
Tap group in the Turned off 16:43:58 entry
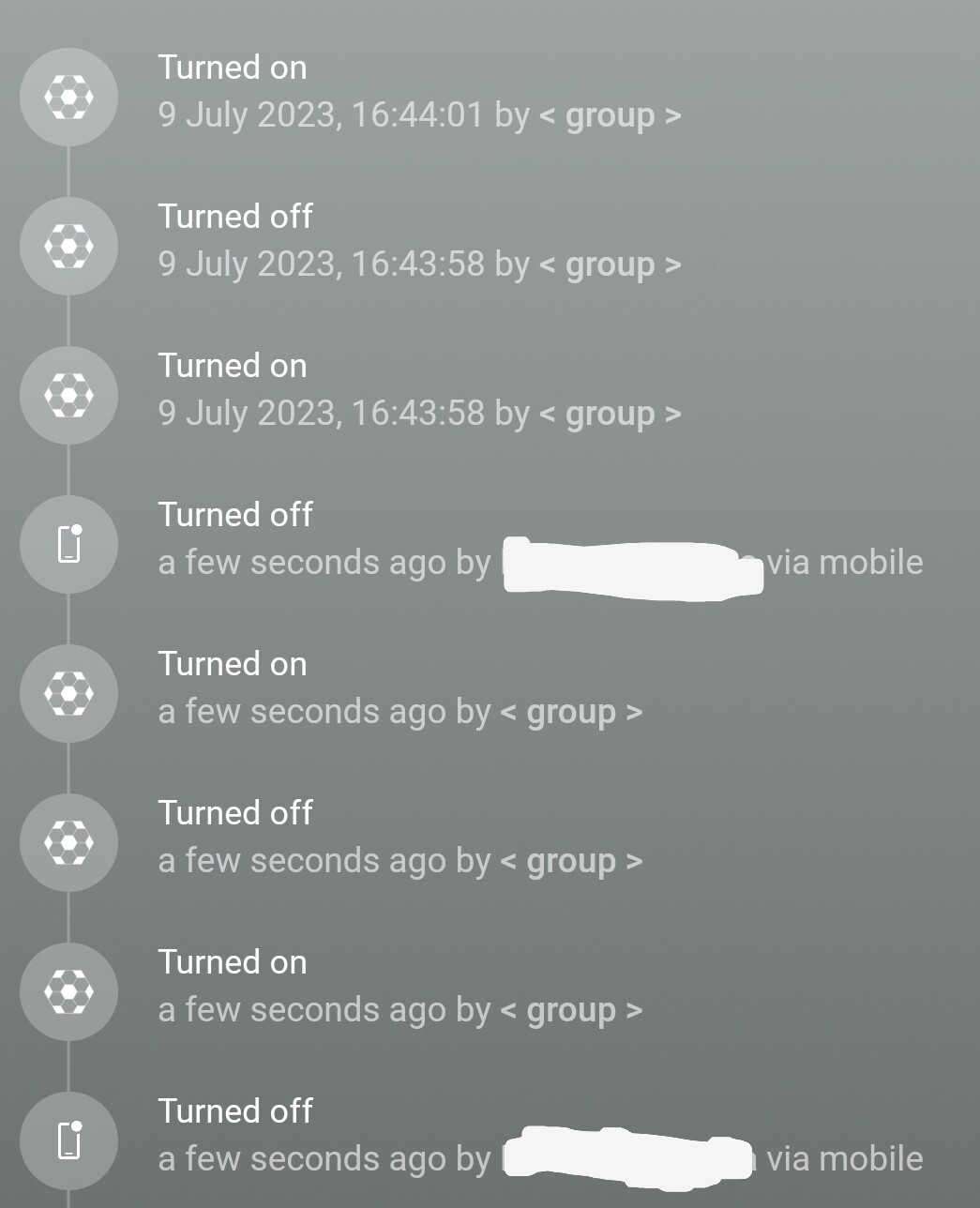pyautogui.click(x=610, y=265)
